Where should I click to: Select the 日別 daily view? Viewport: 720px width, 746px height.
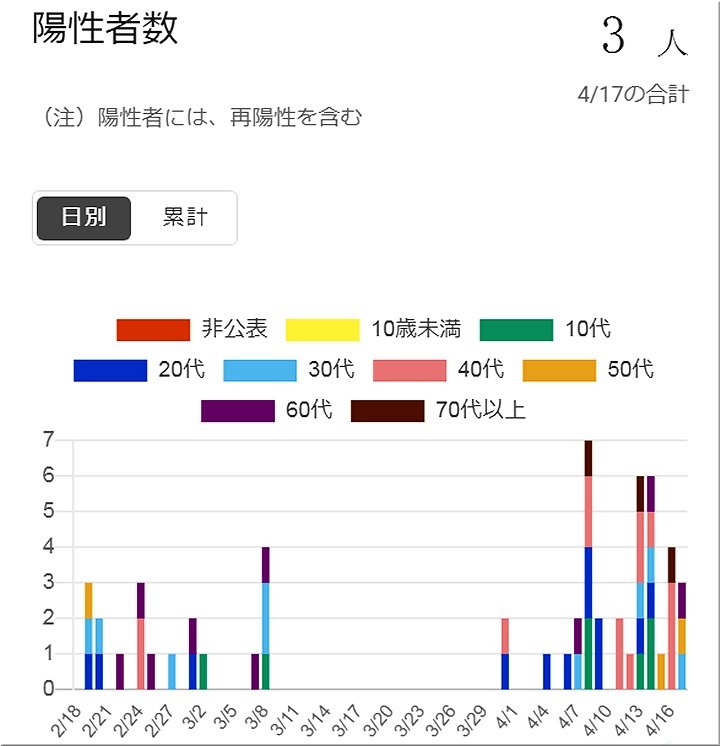click(84, 217)
